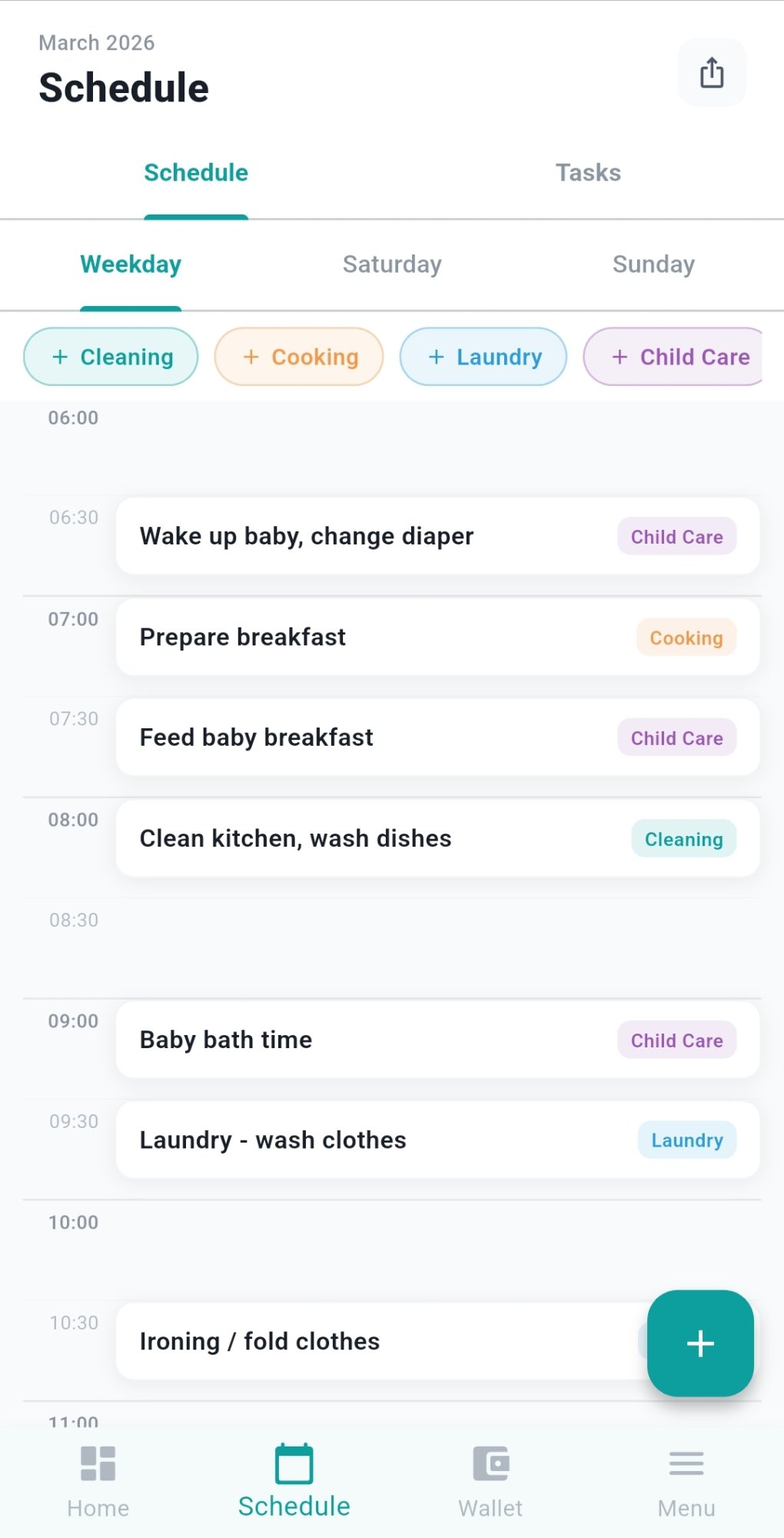Tap the Schedule calendar icon

pyautogui.click(x=294, y=1463)
